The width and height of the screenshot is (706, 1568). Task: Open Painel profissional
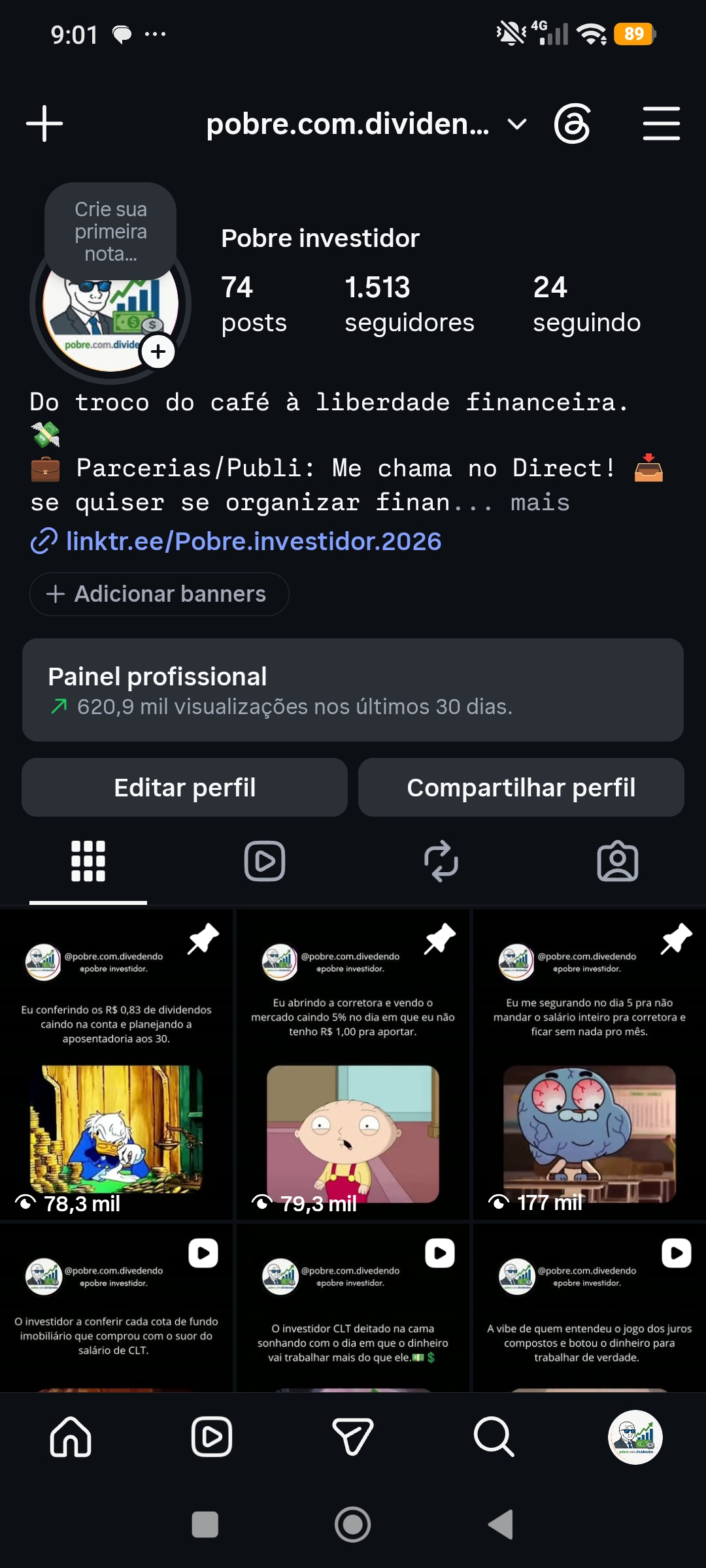[x=353, y=690]
